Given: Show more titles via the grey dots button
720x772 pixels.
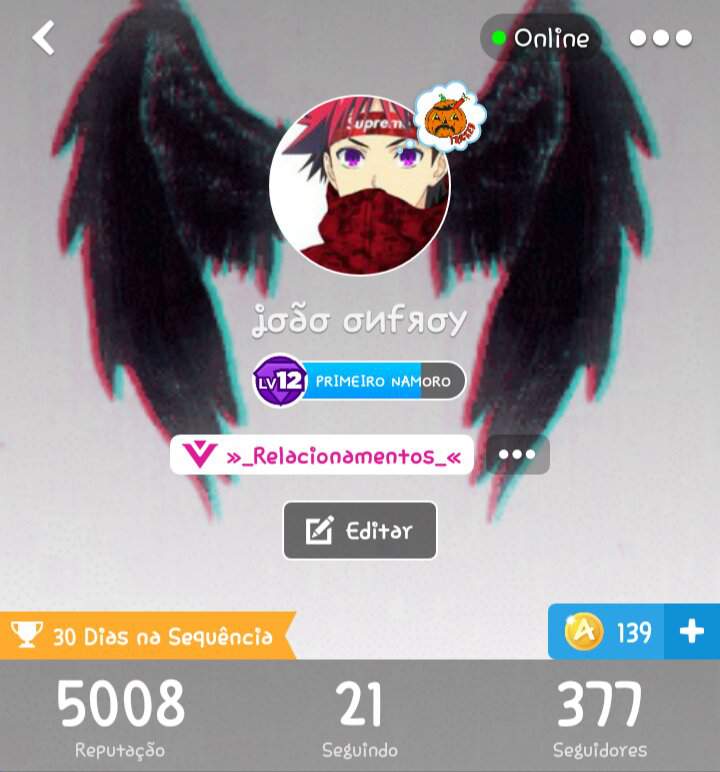Looking at the screenshot, I should pos(517,455).
